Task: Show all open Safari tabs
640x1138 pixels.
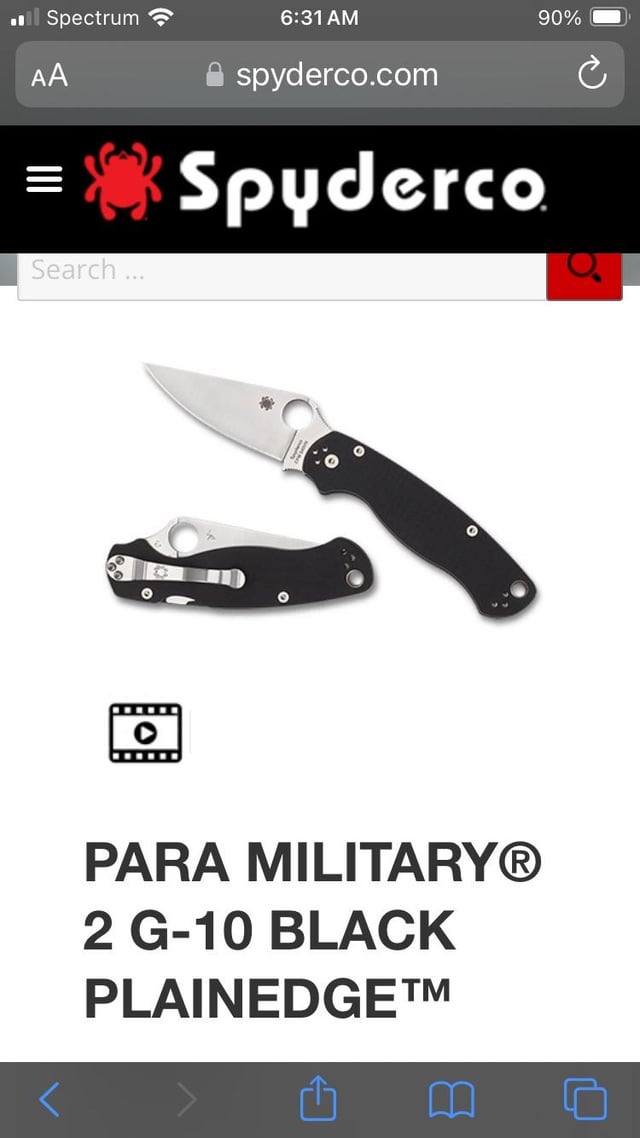Action: pyautogui.click(x=584, y=1099)
